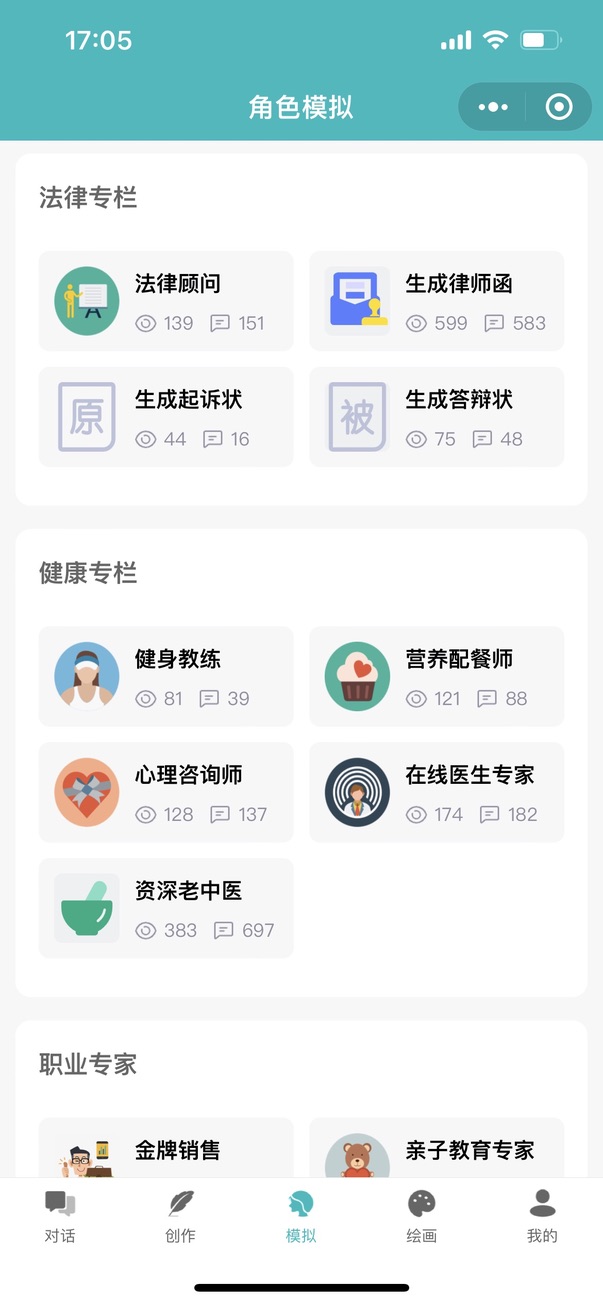Start the 健身教练 simulation
This screenshot has width=603, height=1304.
[x=166, y=676]
